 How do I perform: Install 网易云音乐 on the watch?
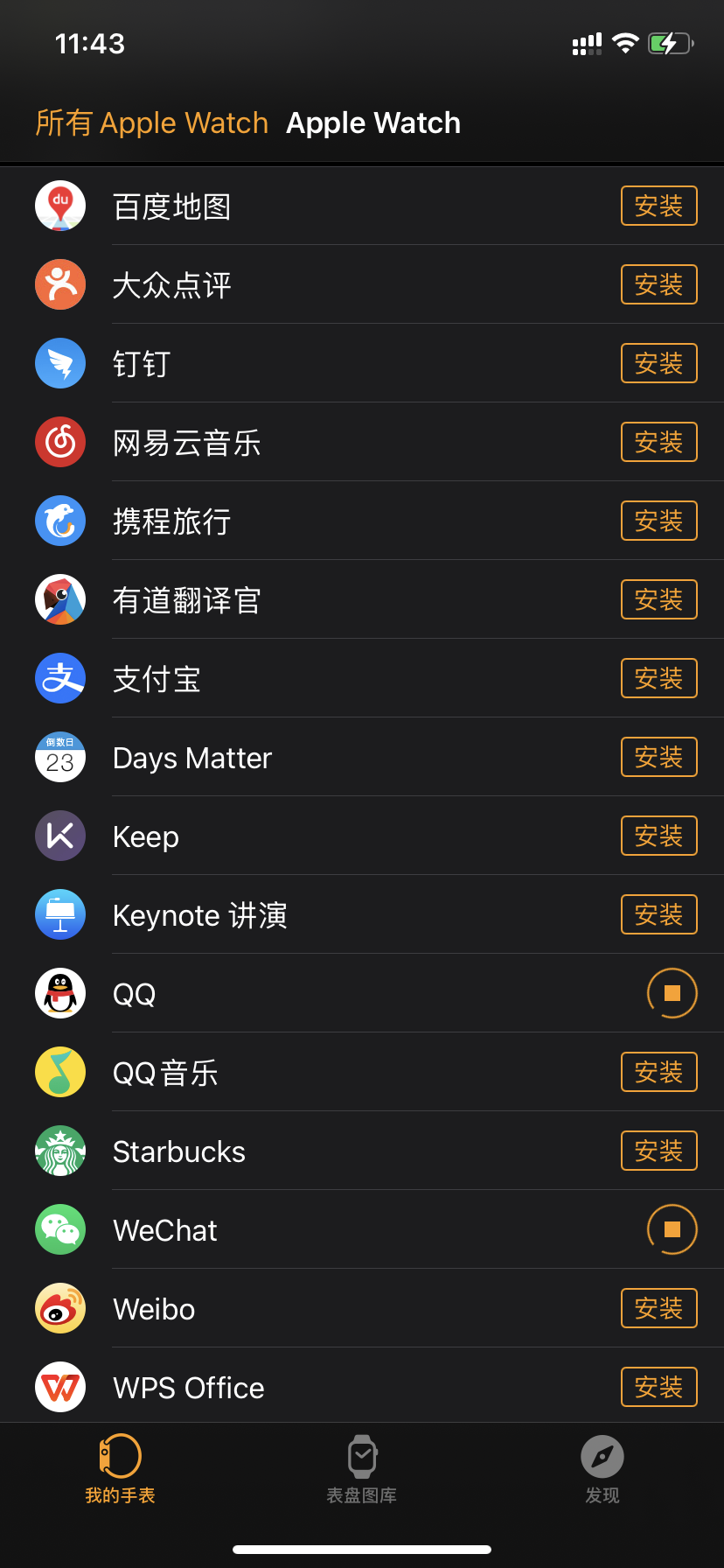(x=658, y=442)
